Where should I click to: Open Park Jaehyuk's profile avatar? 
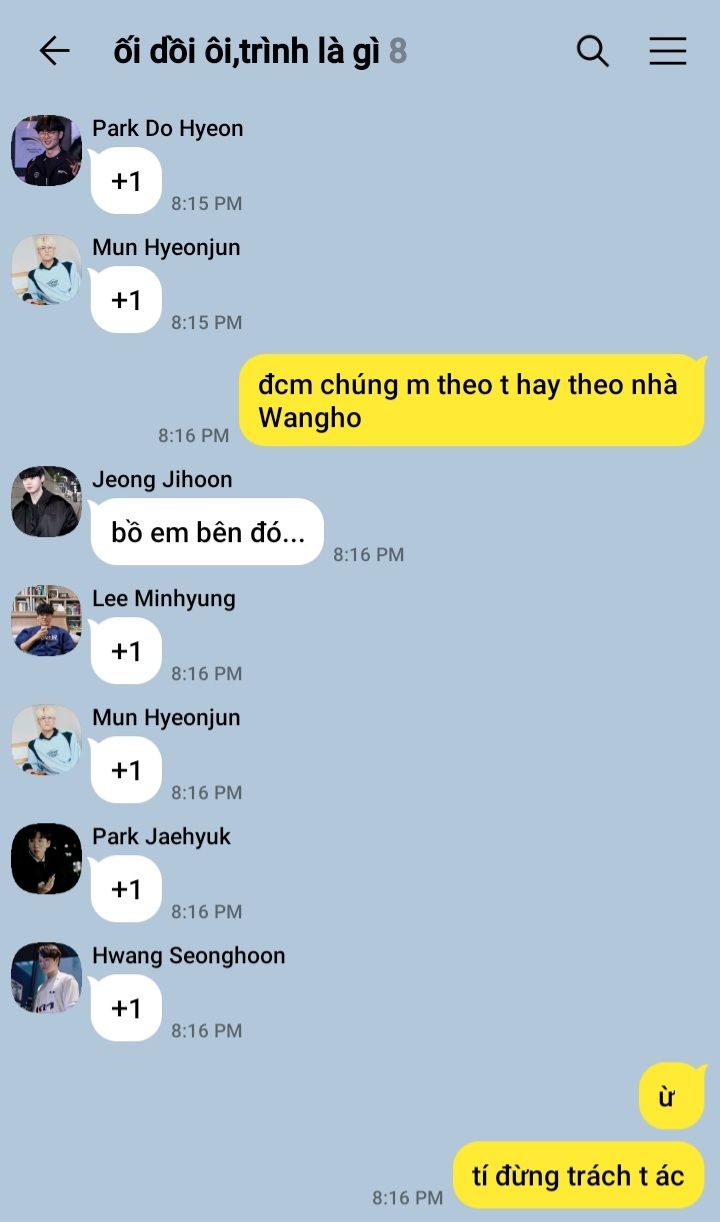pos(46,858)
